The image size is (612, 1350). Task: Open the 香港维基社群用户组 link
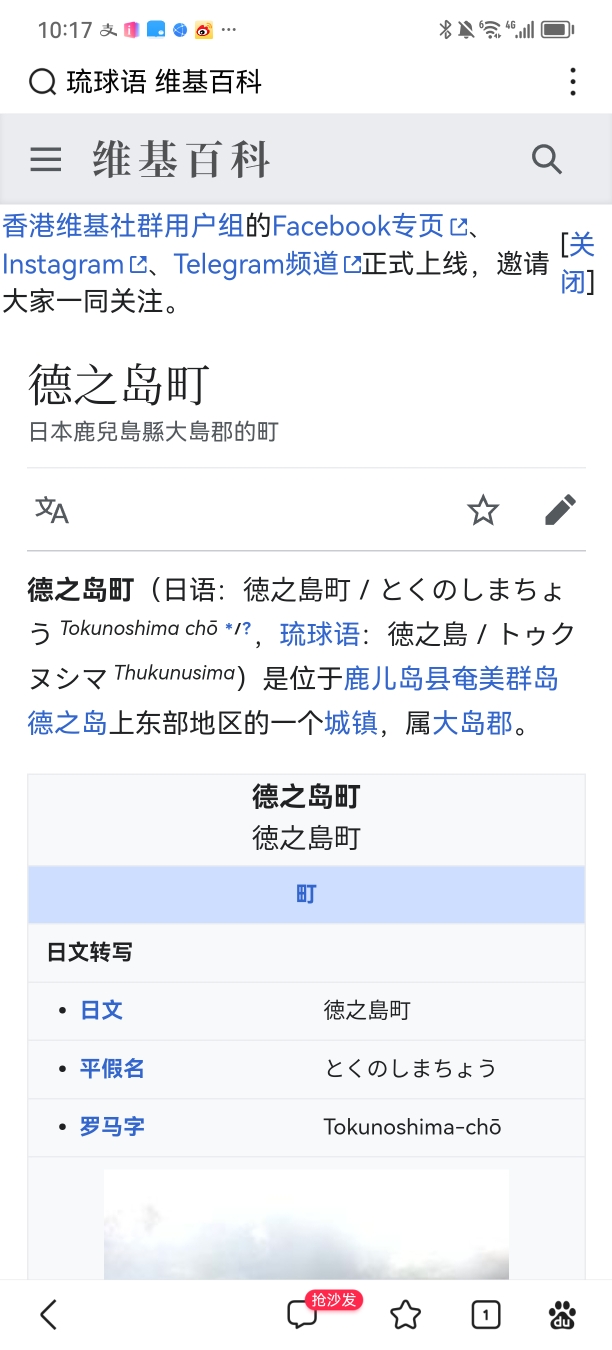tap(123, 226)
